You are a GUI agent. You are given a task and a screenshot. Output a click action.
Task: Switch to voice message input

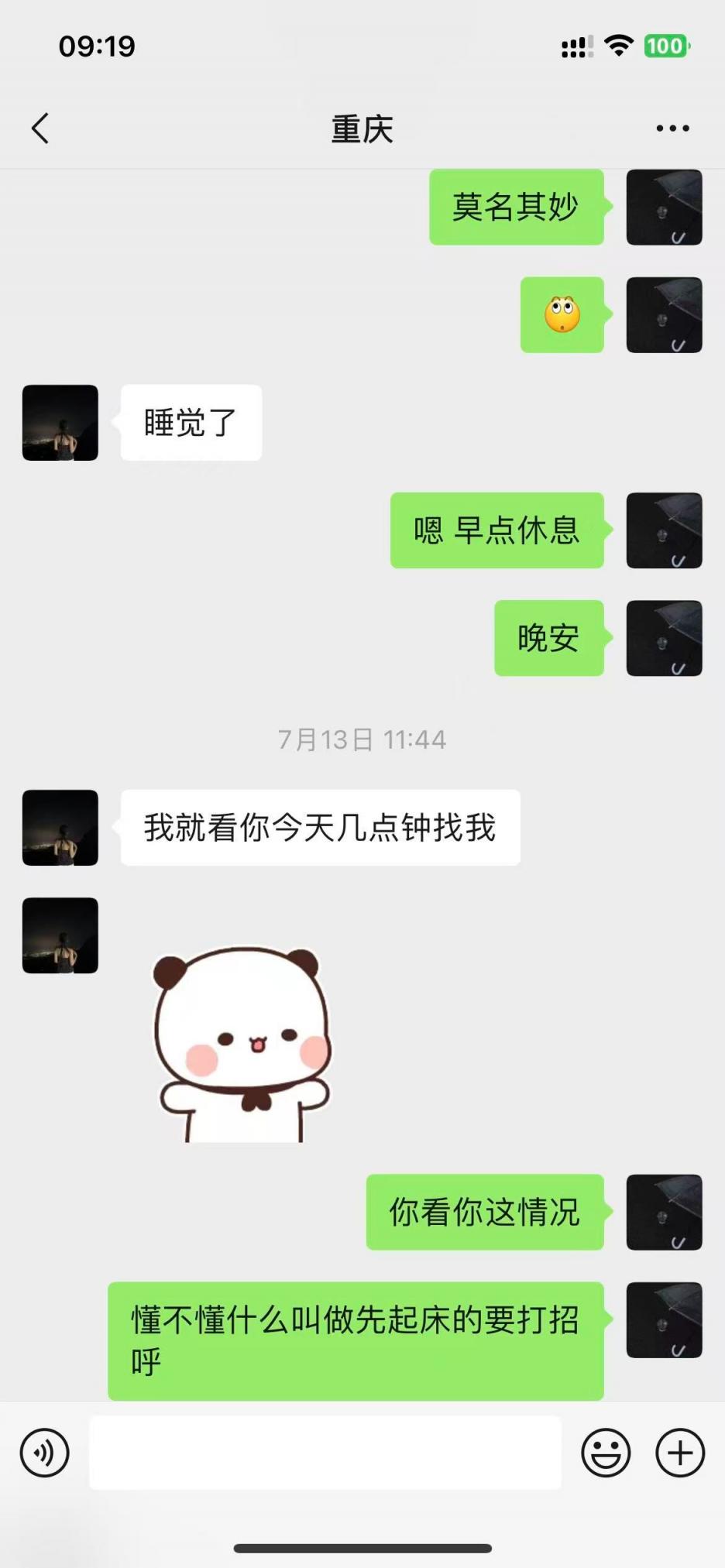pyautogui.click(x=45, y=1453)
